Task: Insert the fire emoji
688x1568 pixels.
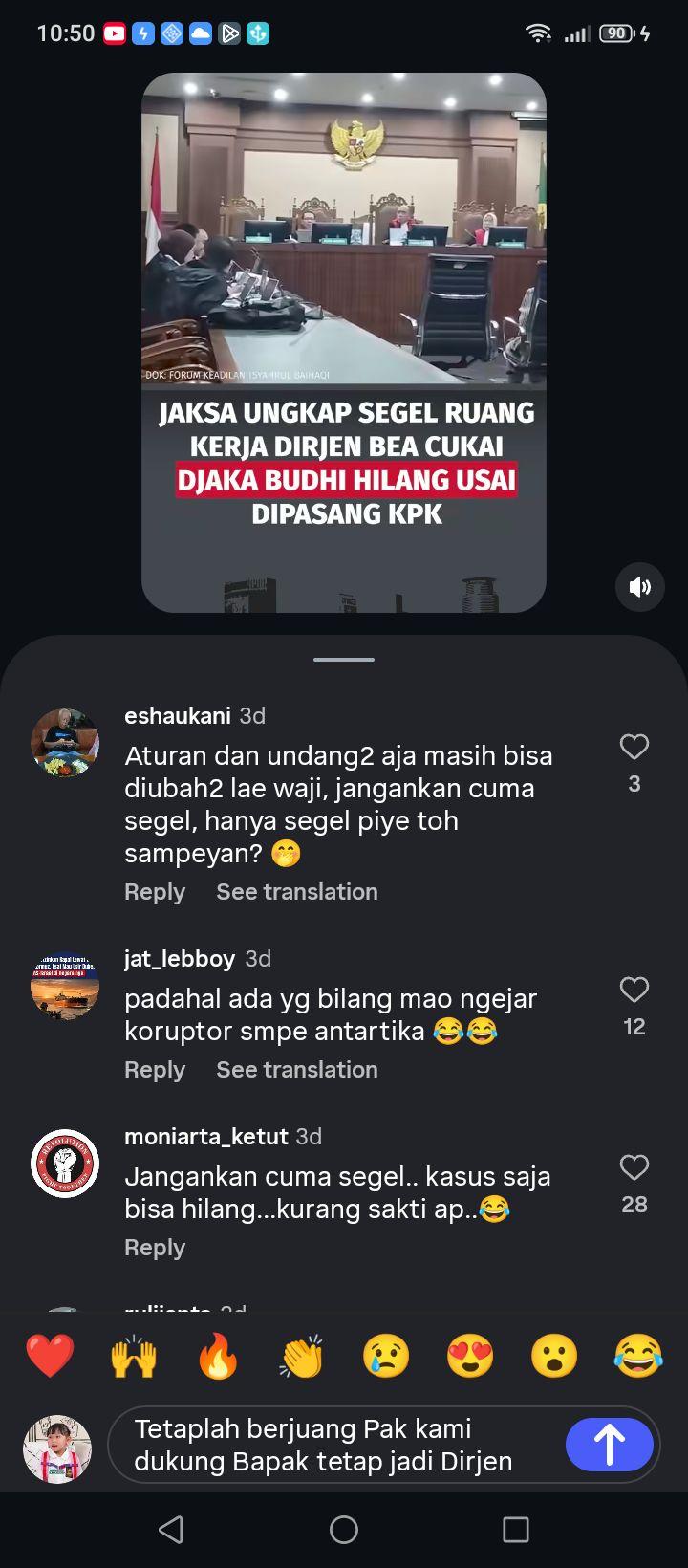Action: tap(218, 1356)
